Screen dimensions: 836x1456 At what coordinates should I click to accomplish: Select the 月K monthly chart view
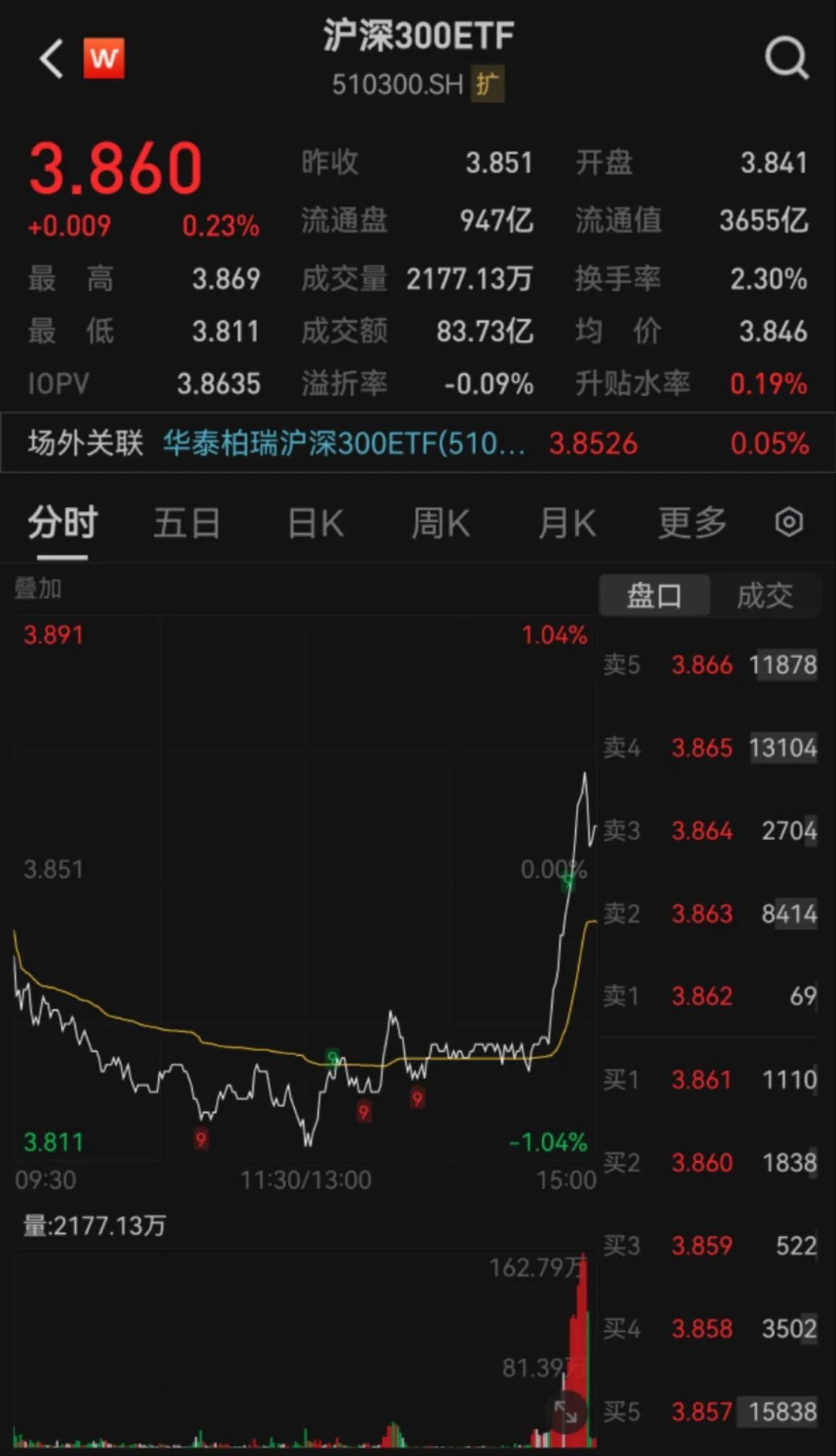tap(566, 522)
